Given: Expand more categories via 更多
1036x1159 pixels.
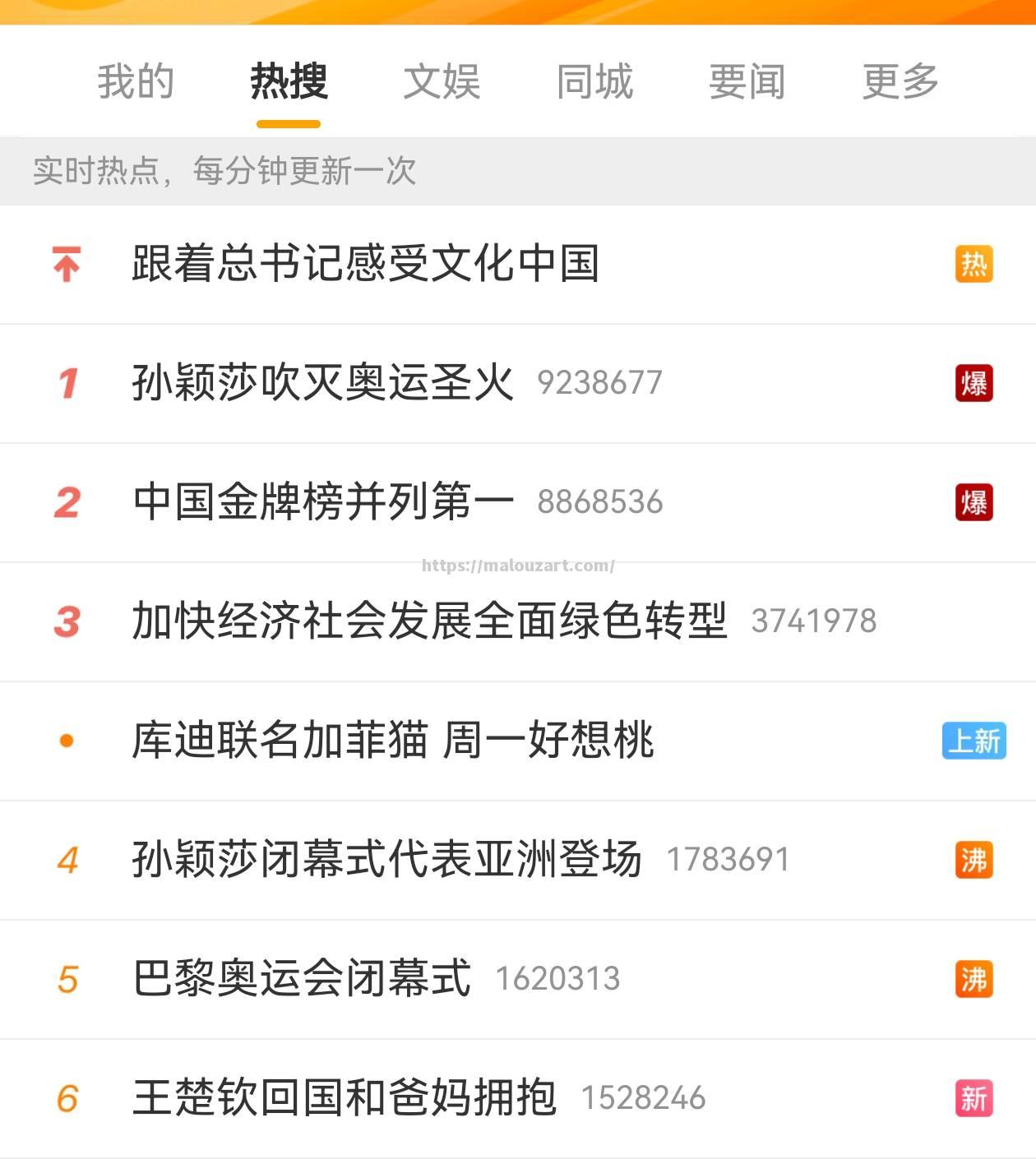Looking at the screenshot, I should 900,82.
